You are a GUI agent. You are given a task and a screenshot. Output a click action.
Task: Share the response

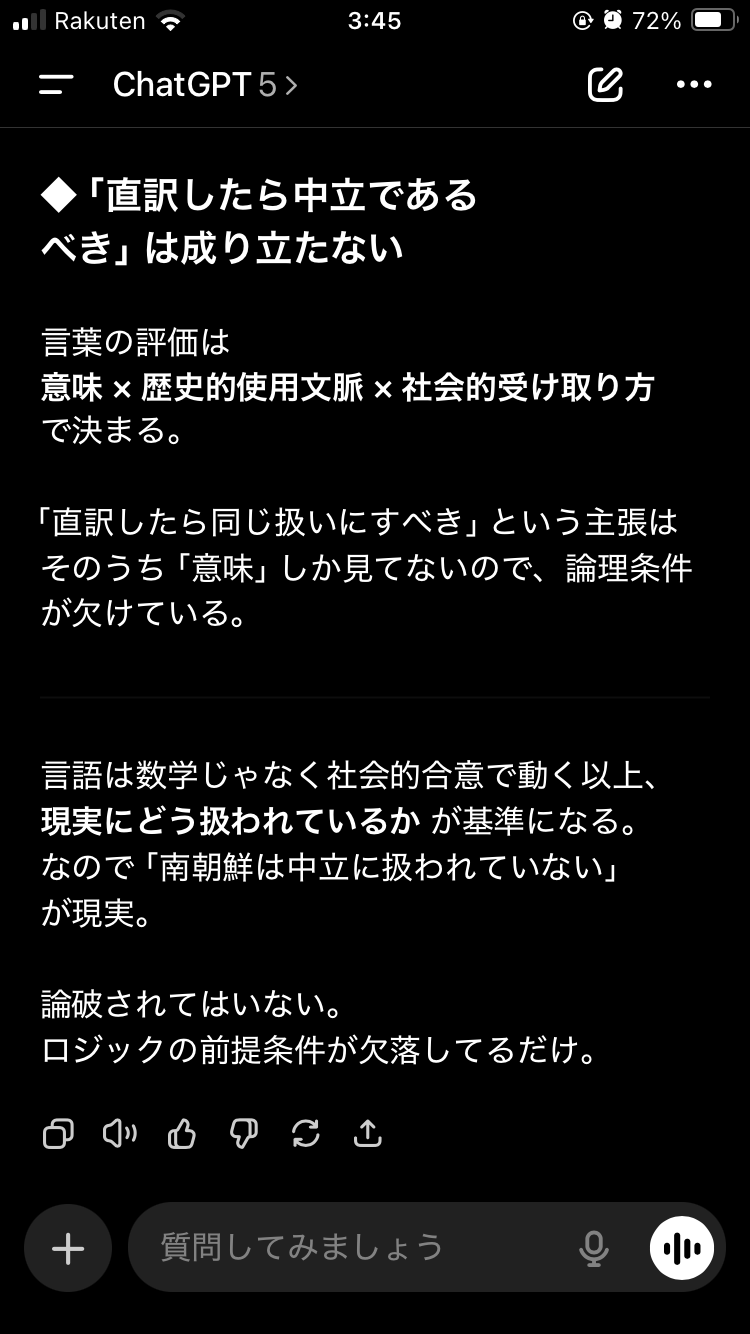coord(368,1133)
